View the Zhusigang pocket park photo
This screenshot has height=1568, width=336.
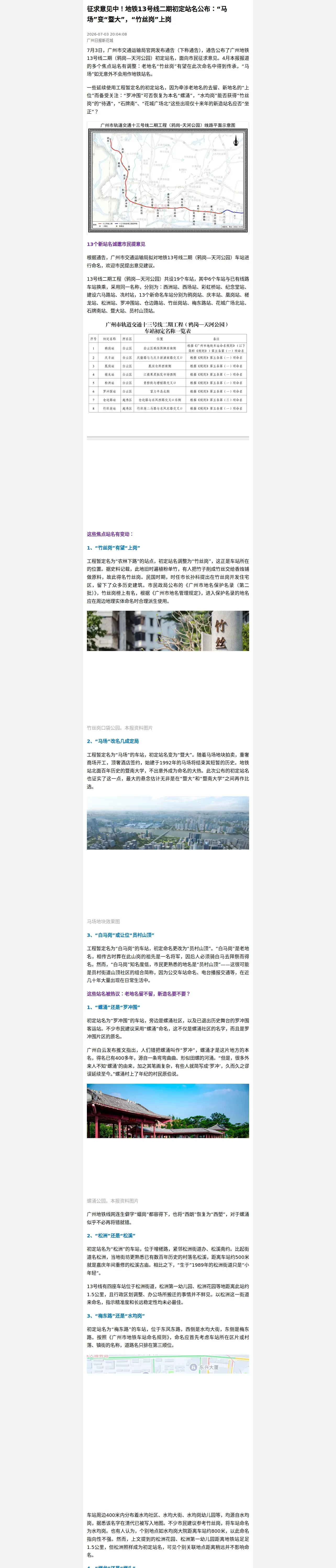pyautogui.click(x=168, y=631)
